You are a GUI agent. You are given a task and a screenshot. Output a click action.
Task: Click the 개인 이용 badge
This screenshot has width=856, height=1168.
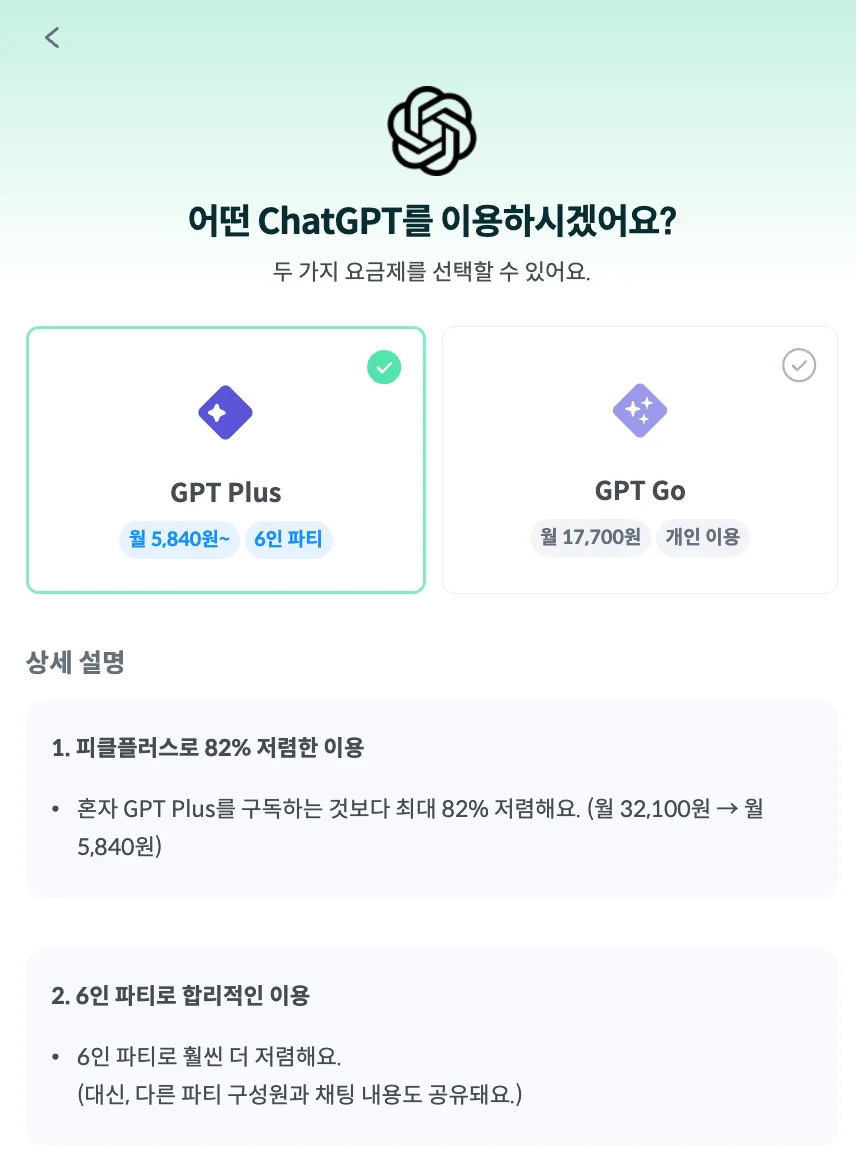pos(702,537)
